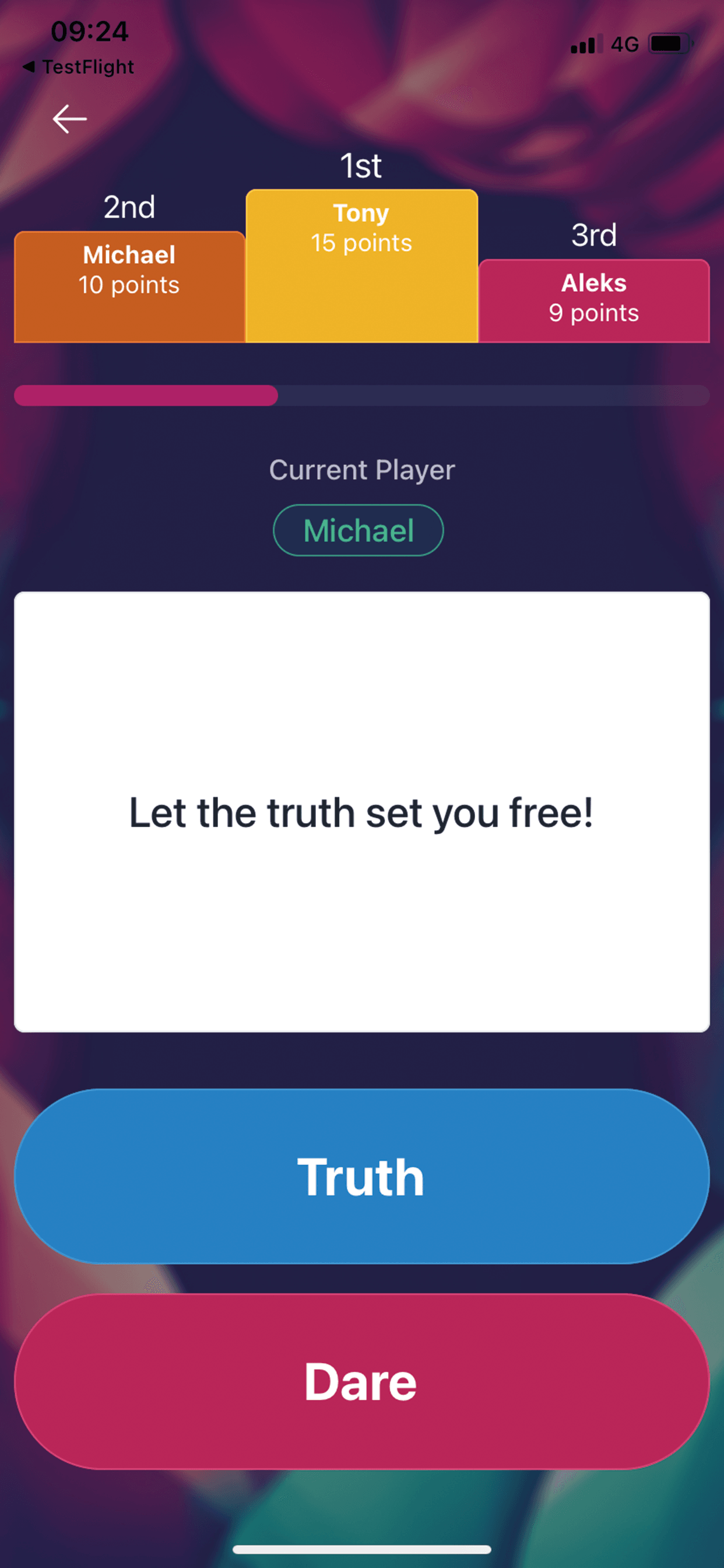Screen dimensions: 724x1568
Task: Tap the cellular signal indicator
Action: (x=585, y=44)
